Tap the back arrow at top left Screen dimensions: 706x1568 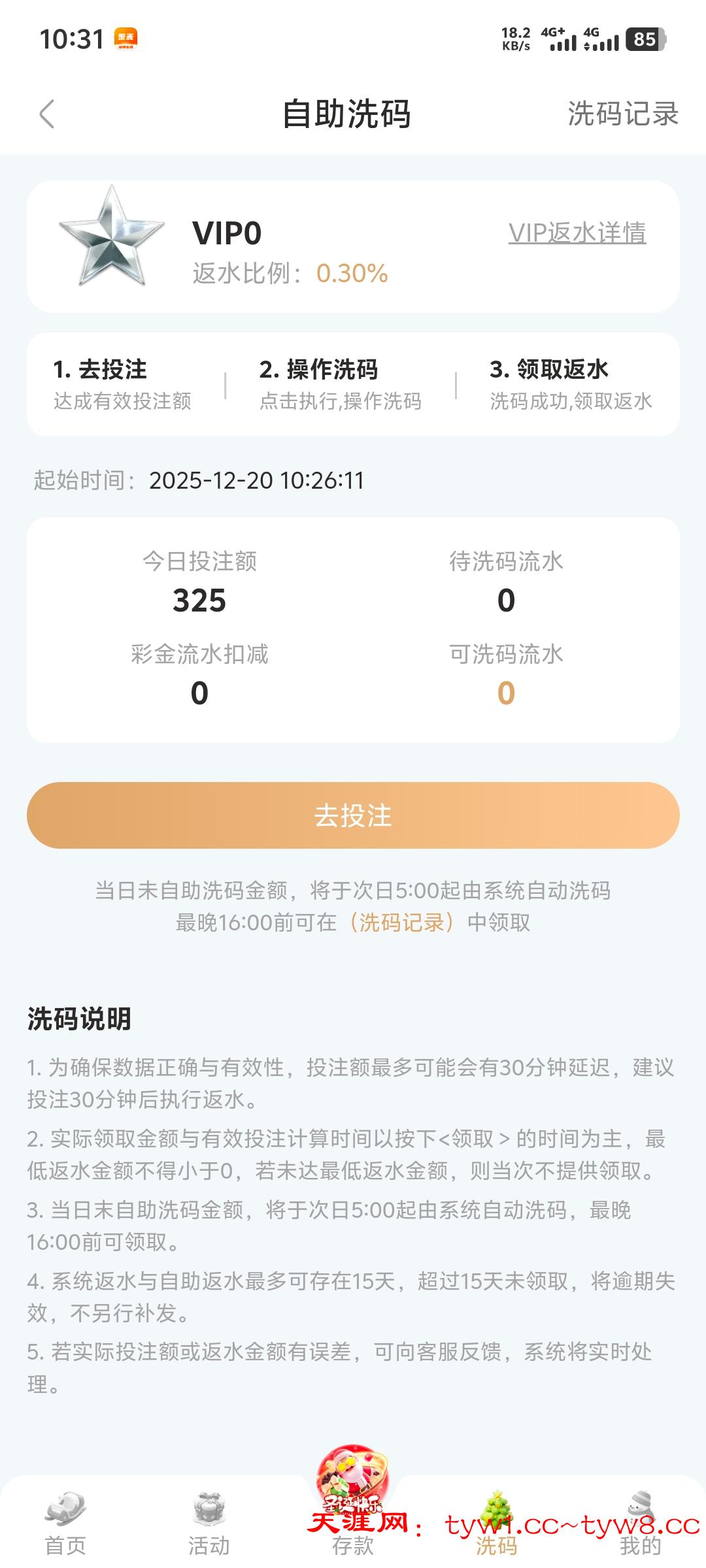[x=46, y=114]
